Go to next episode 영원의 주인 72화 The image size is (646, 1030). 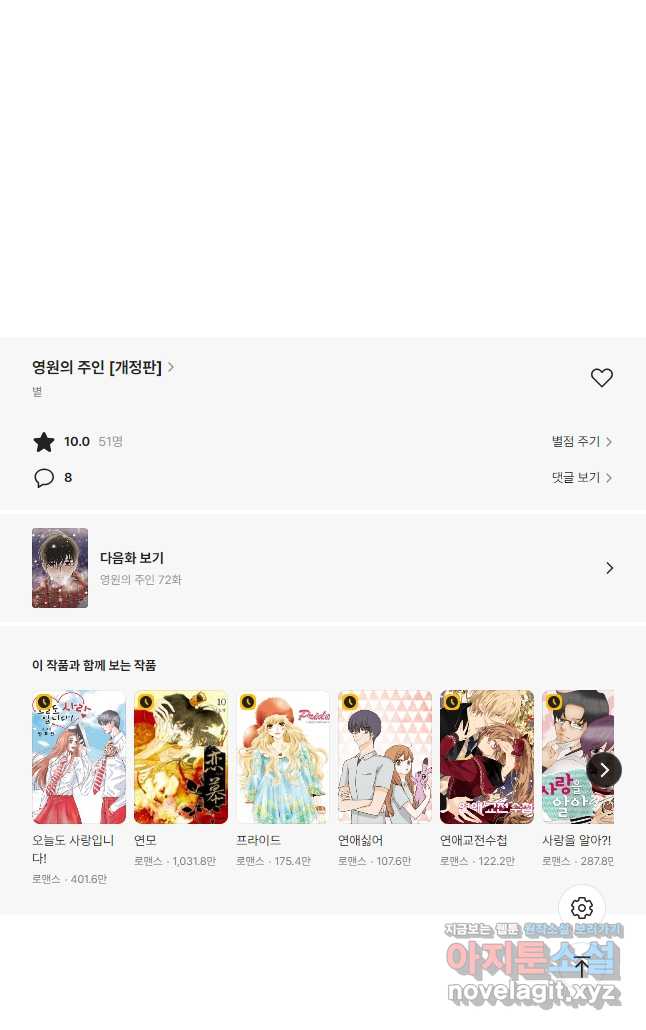tap(322, 568)
